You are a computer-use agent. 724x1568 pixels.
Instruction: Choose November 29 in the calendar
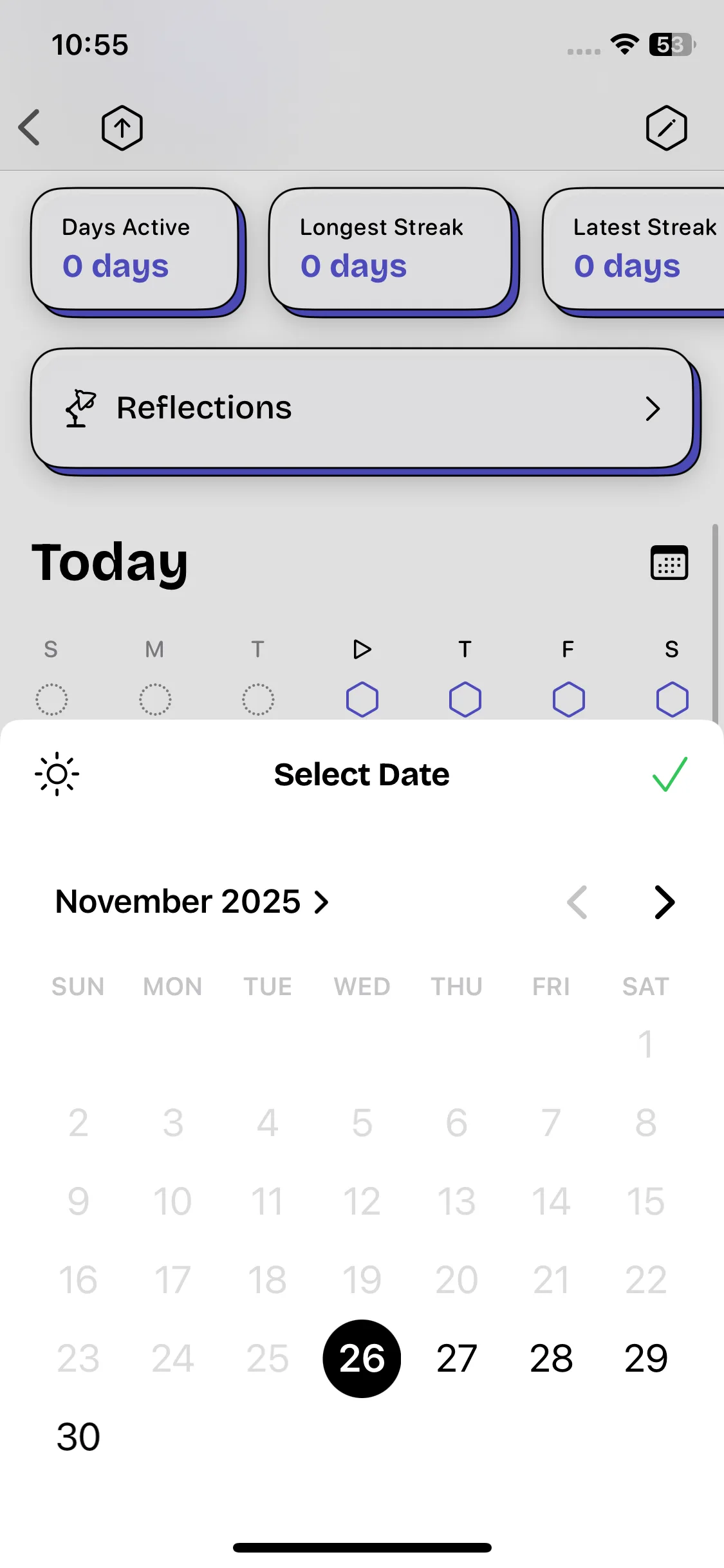(645, 1358)
